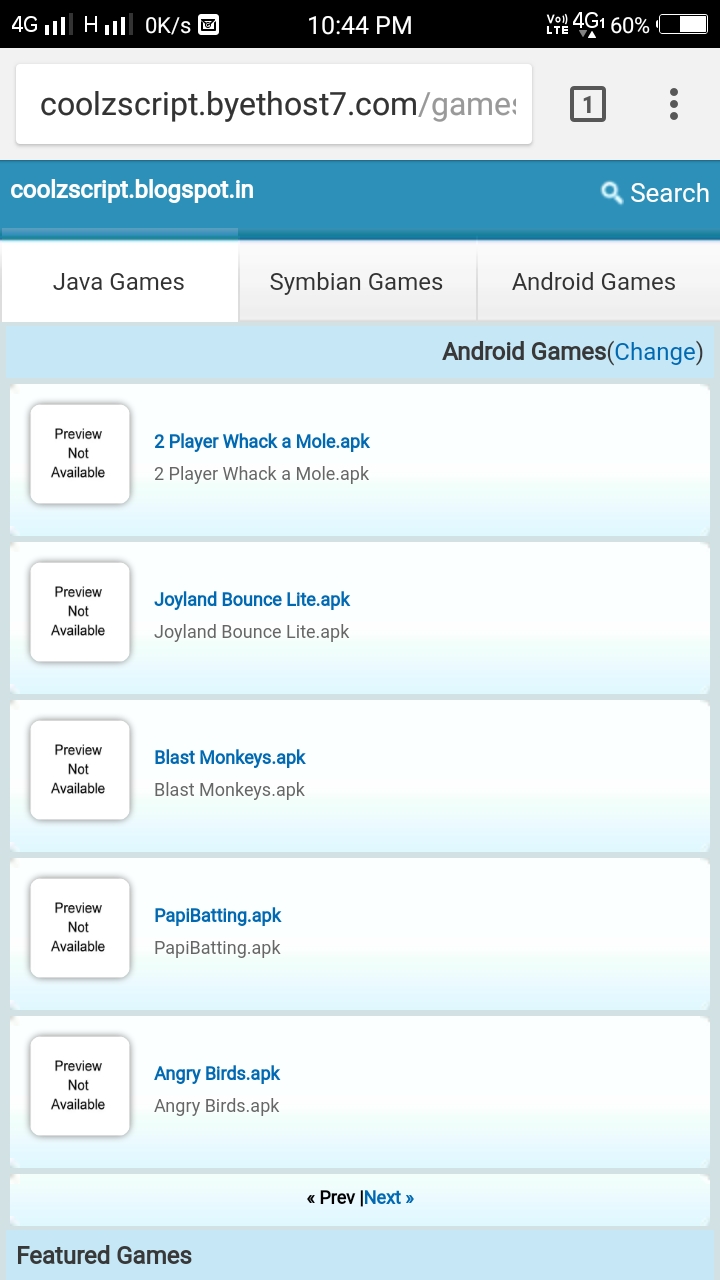Tap the Change category link
The height and width of the screenshot is (1280, 720).
pyautogui.click(x=655, y=352)
